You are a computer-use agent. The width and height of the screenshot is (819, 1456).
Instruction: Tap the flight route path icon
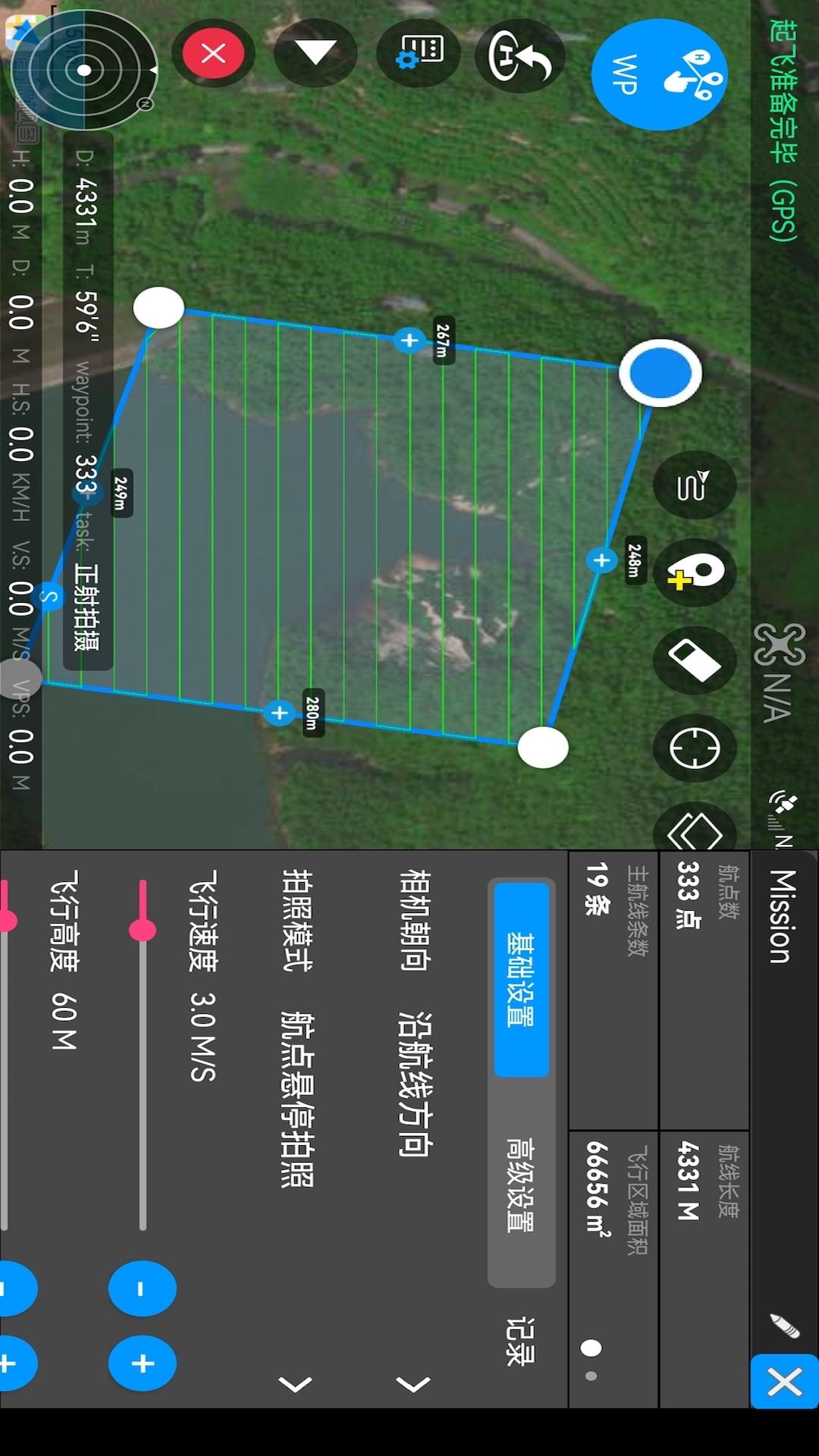click(x=694, y=485)
